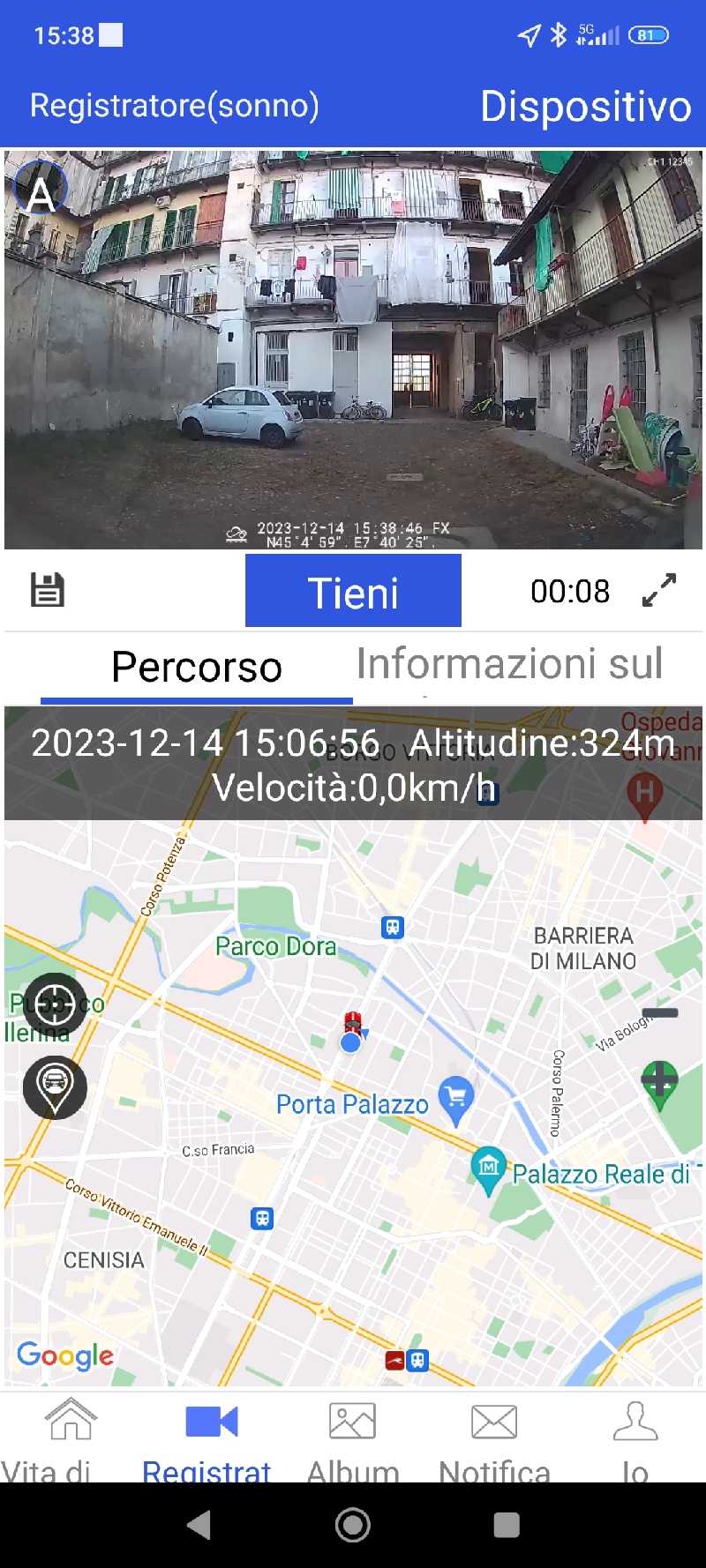The image size is (706, 1568).
Task: Open the Io profile tab
Action: tap(635, 1437)
